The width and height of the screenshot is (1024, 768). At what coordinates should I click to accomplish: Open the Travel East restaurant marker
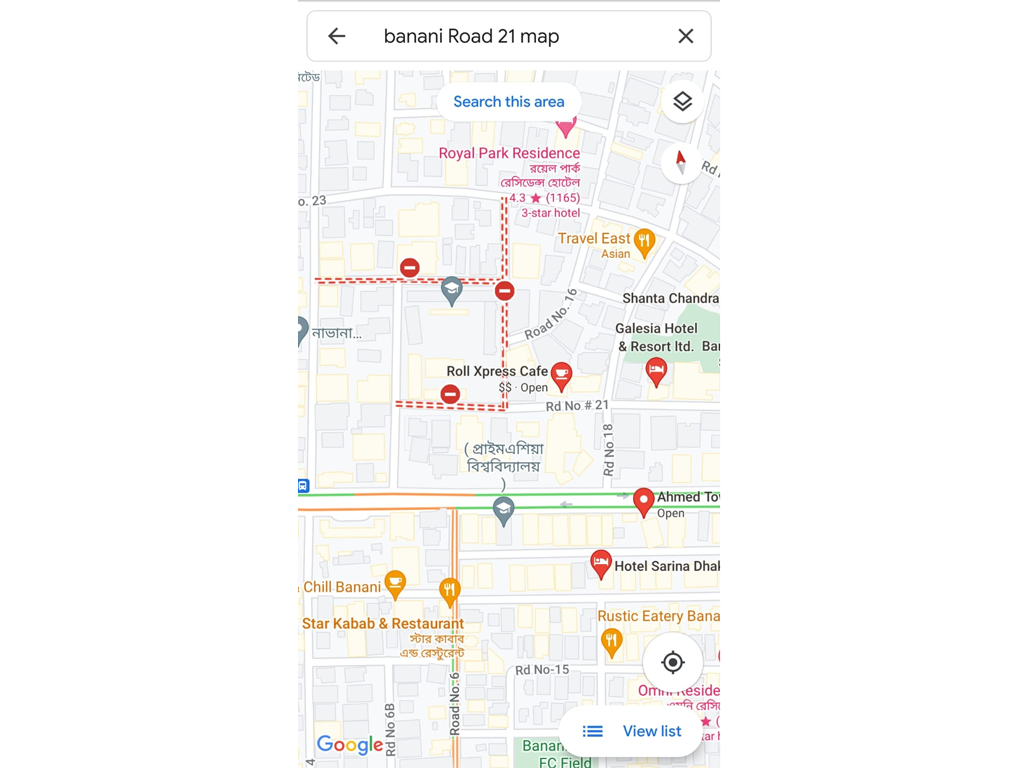click(x=644, y=240)
